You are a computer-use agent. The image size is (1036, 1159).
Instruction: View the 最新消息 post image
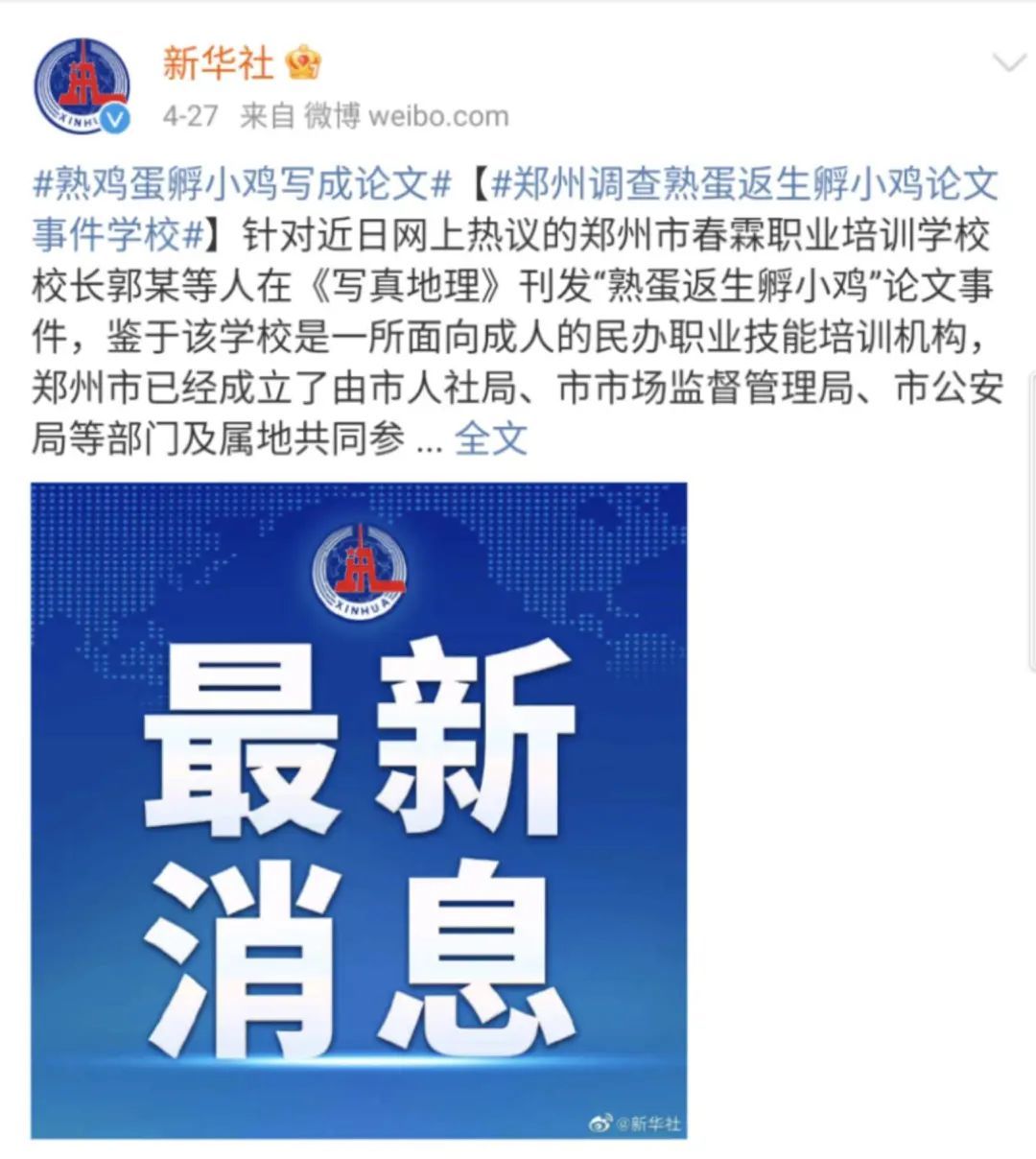click(359, 810)
